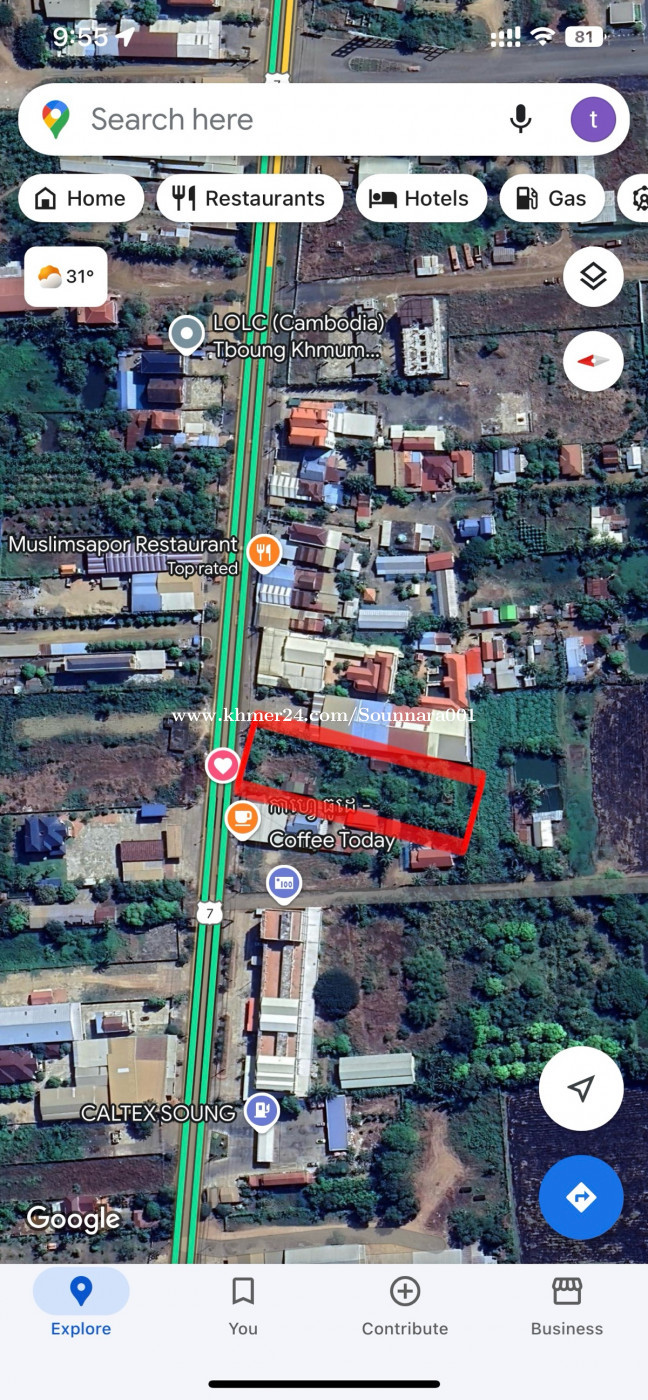Open the saved heart pin
648x1400 pixels.
222,766
